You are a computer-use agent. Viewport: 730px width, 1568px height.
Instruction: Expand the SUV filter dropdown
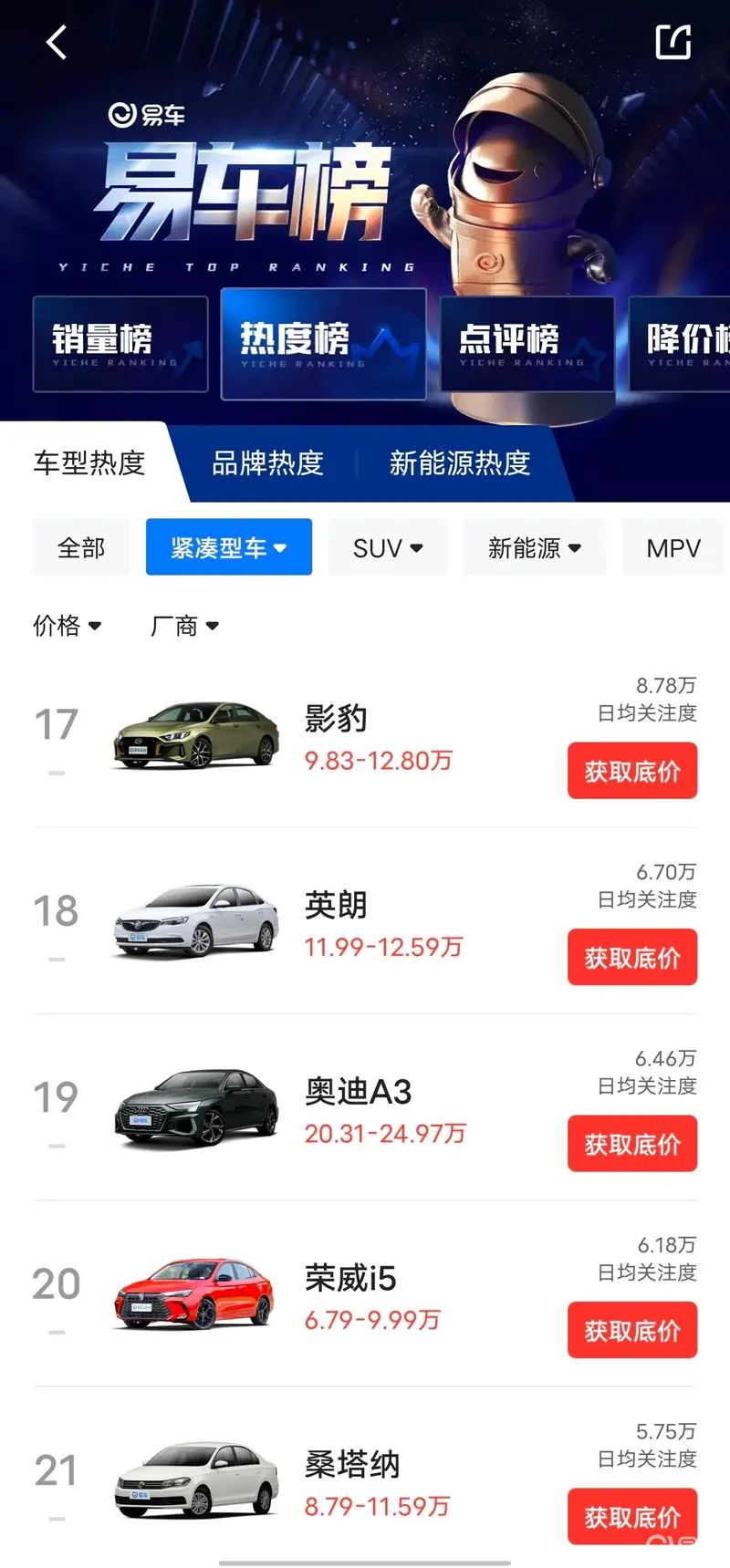pyautogui.click(x=388, y=547)
